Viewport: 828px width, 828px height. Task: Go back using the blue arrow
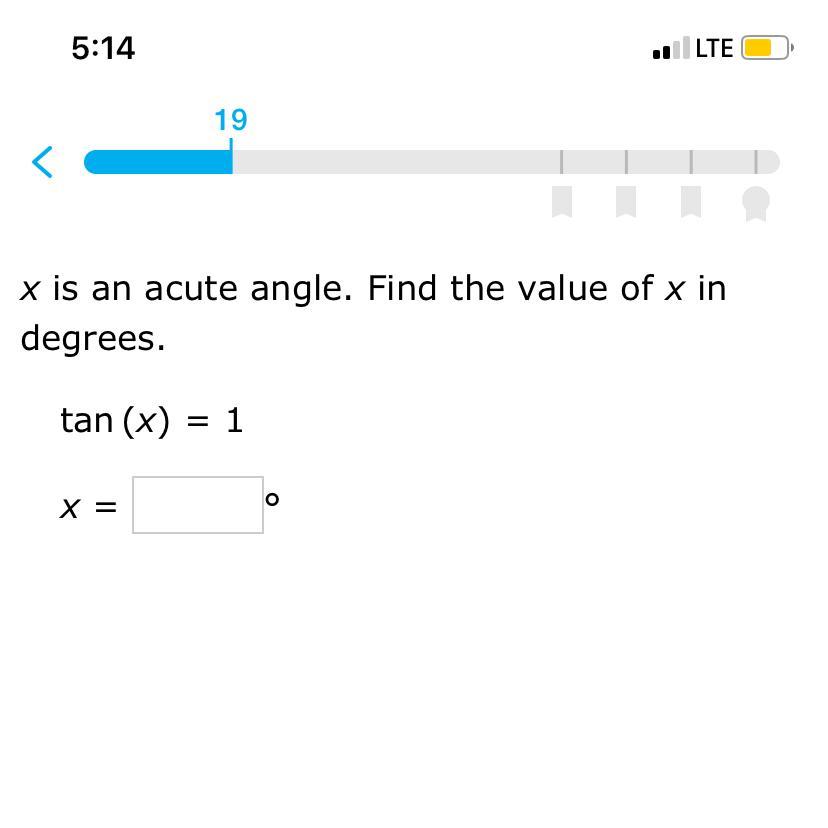42,162
